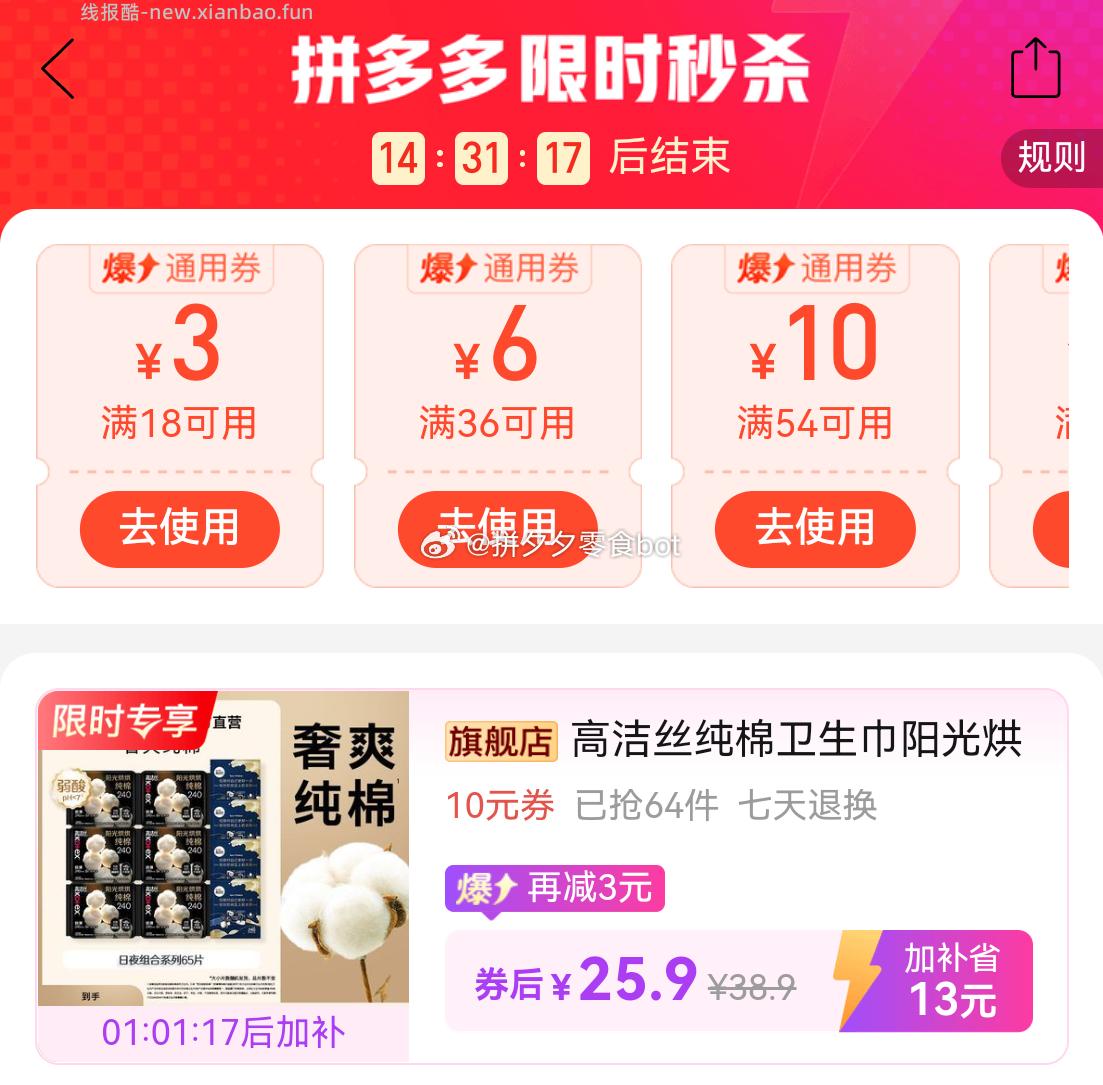Share this flash sale page
This screenshot has height=1085, width=1103.
pos(1035,68)
